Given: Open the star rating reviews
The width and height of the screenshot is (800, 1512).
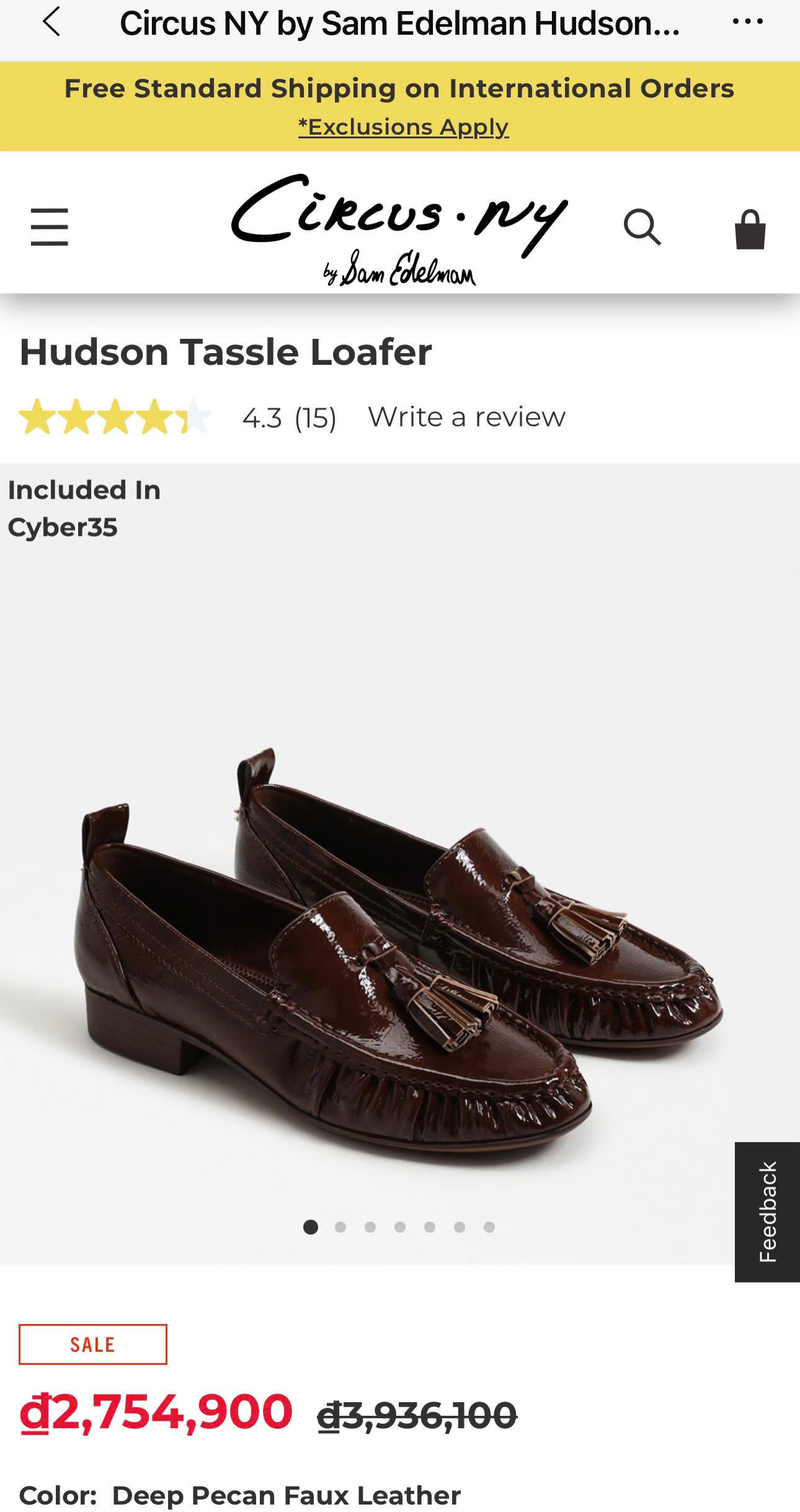Looking at the screenshot, I should click(x=115, y=417).
